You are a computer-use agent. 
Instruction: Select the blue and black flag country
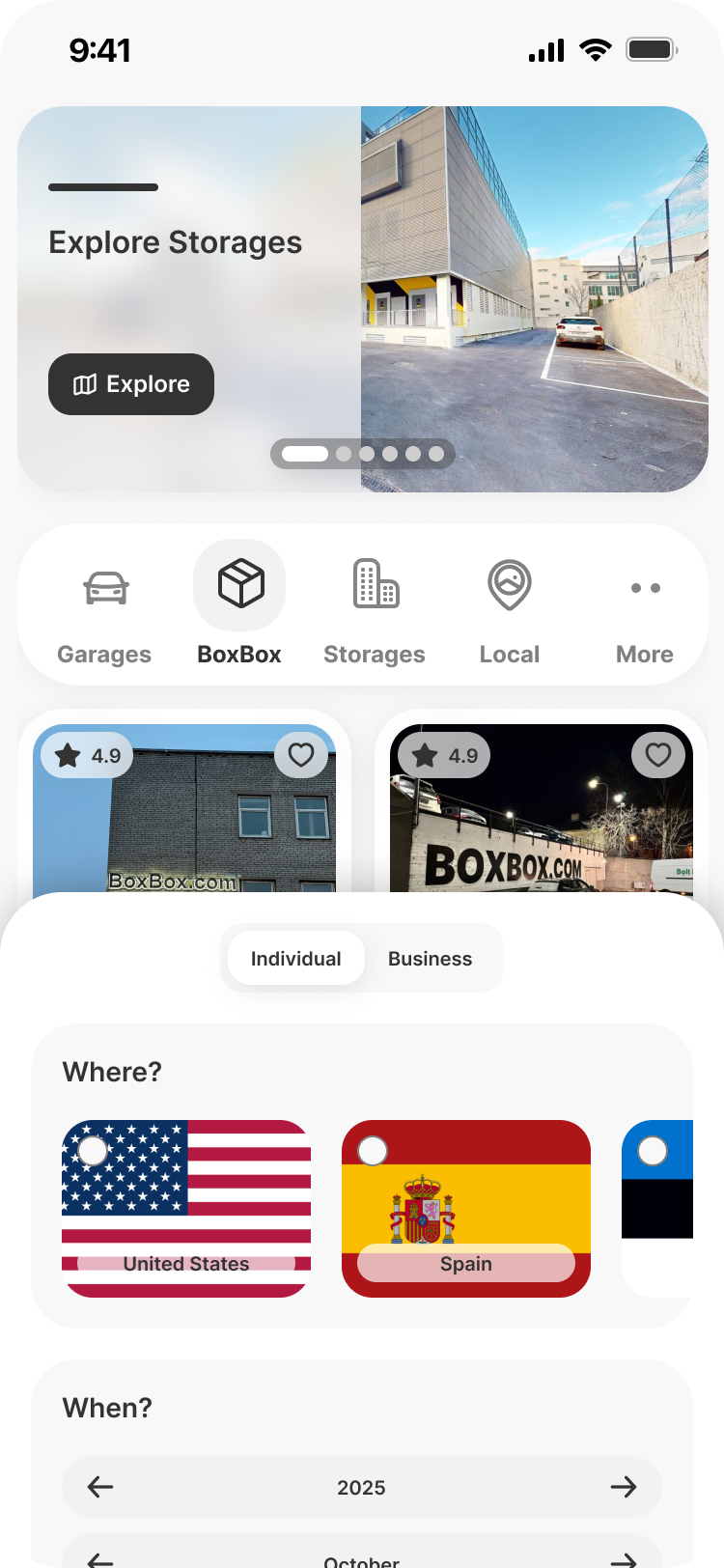tap(658, 1208)
